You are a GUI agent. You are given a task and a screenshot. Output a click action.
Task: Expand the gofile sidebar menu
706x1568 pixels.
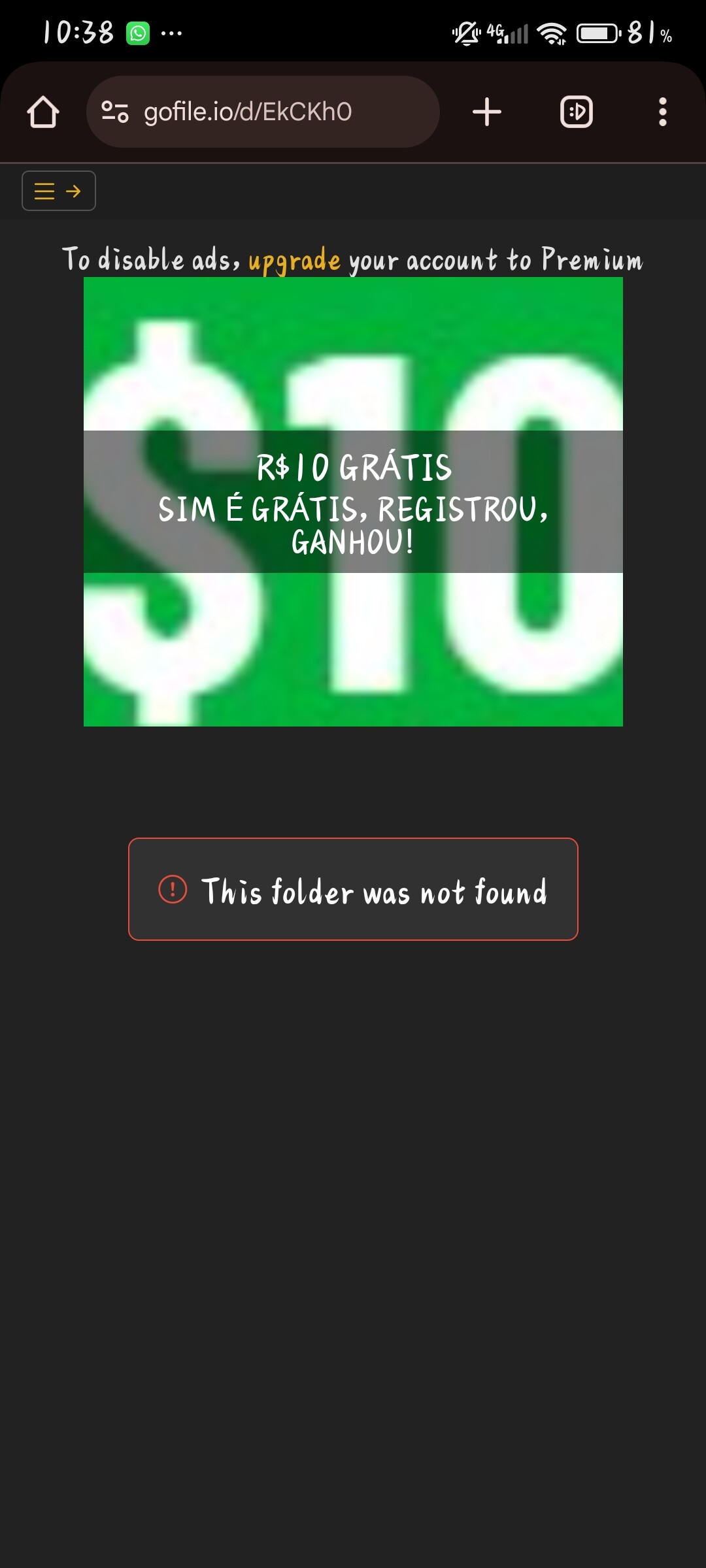[x=59, y=191]
